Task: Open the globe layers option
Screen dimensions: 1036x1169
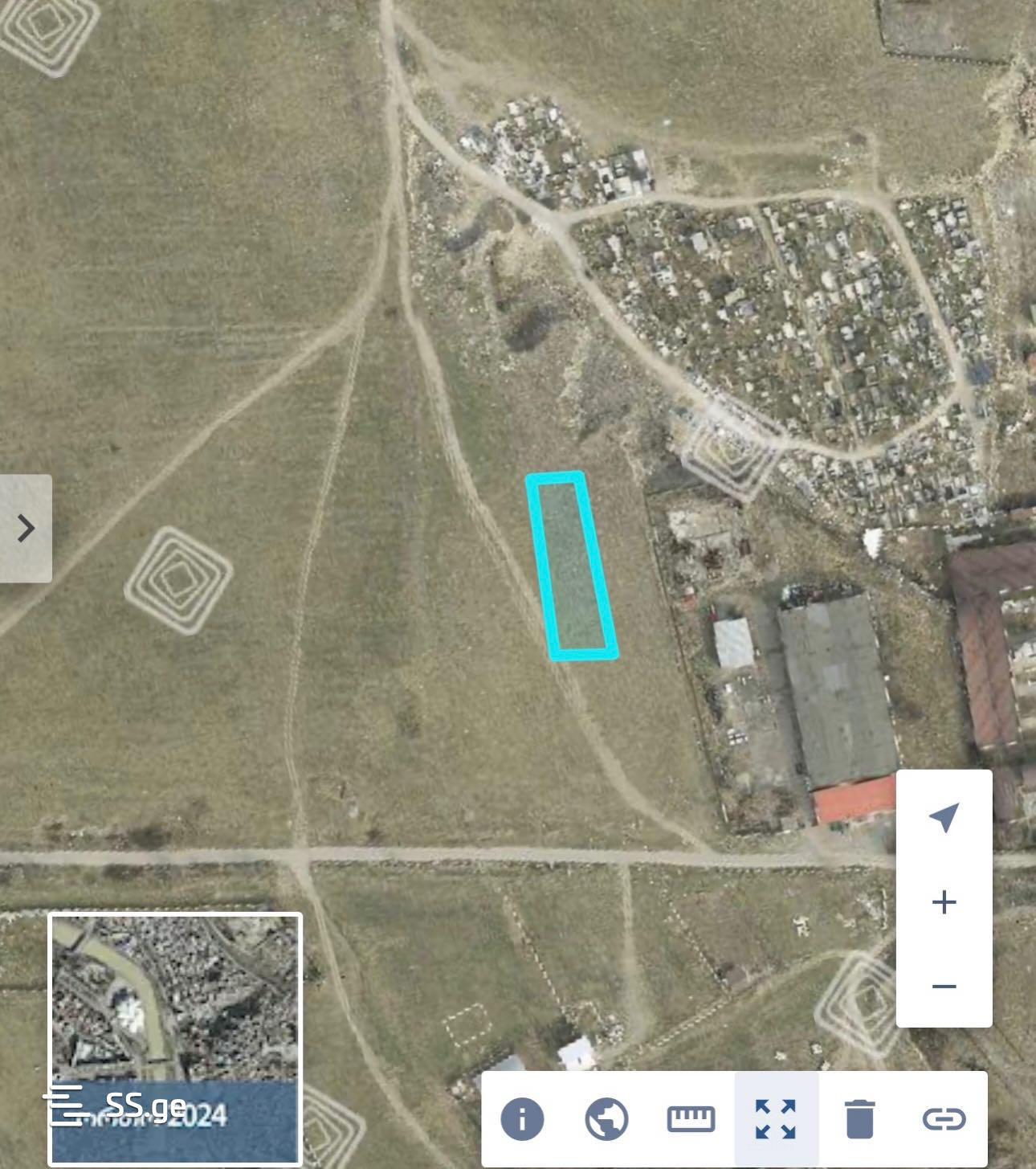Action: pyautogui.click(x=606, y=1118)
